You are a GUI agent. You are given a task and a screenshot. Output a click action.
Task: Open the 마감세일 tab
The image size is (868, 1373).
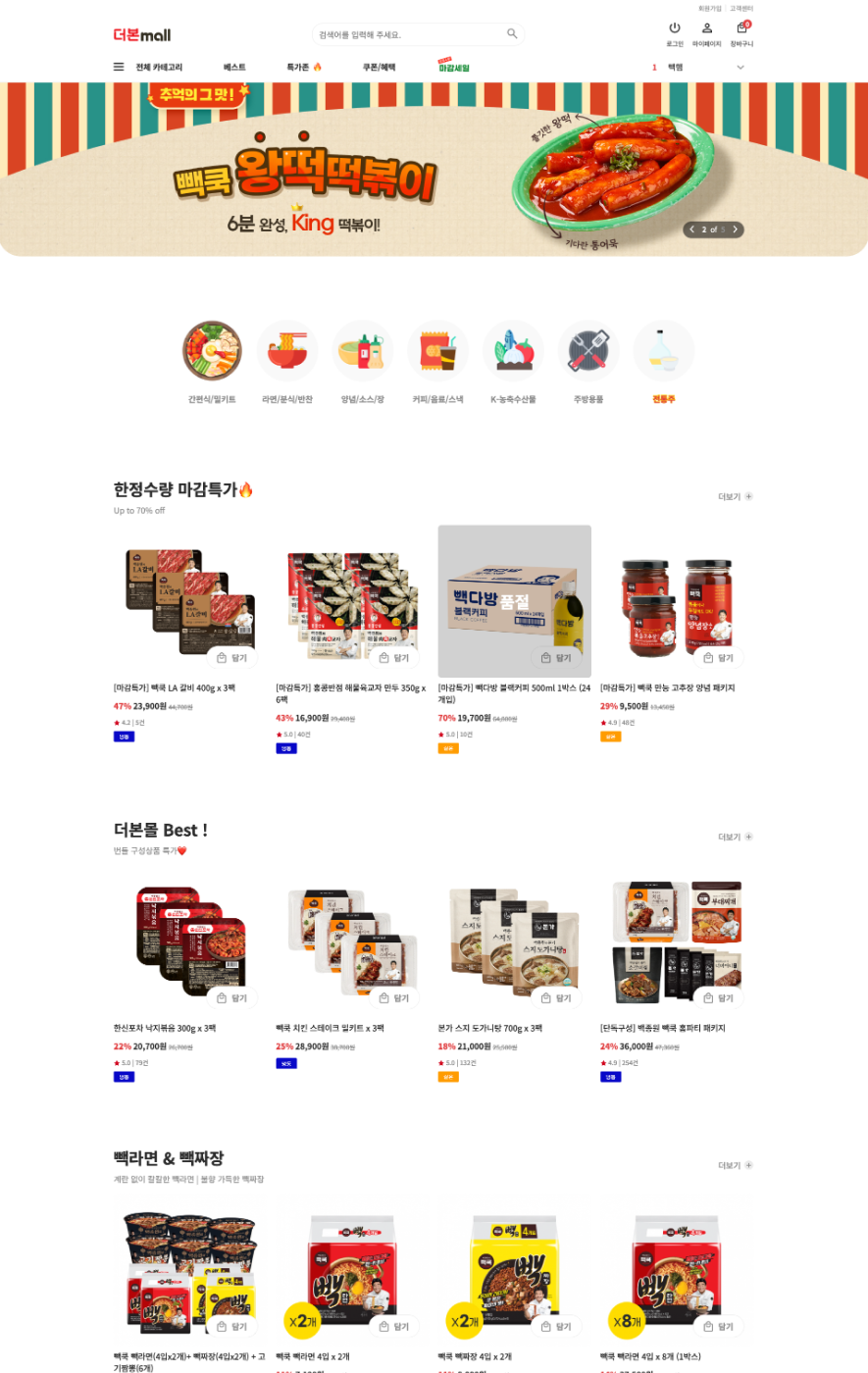coord(453,68)
